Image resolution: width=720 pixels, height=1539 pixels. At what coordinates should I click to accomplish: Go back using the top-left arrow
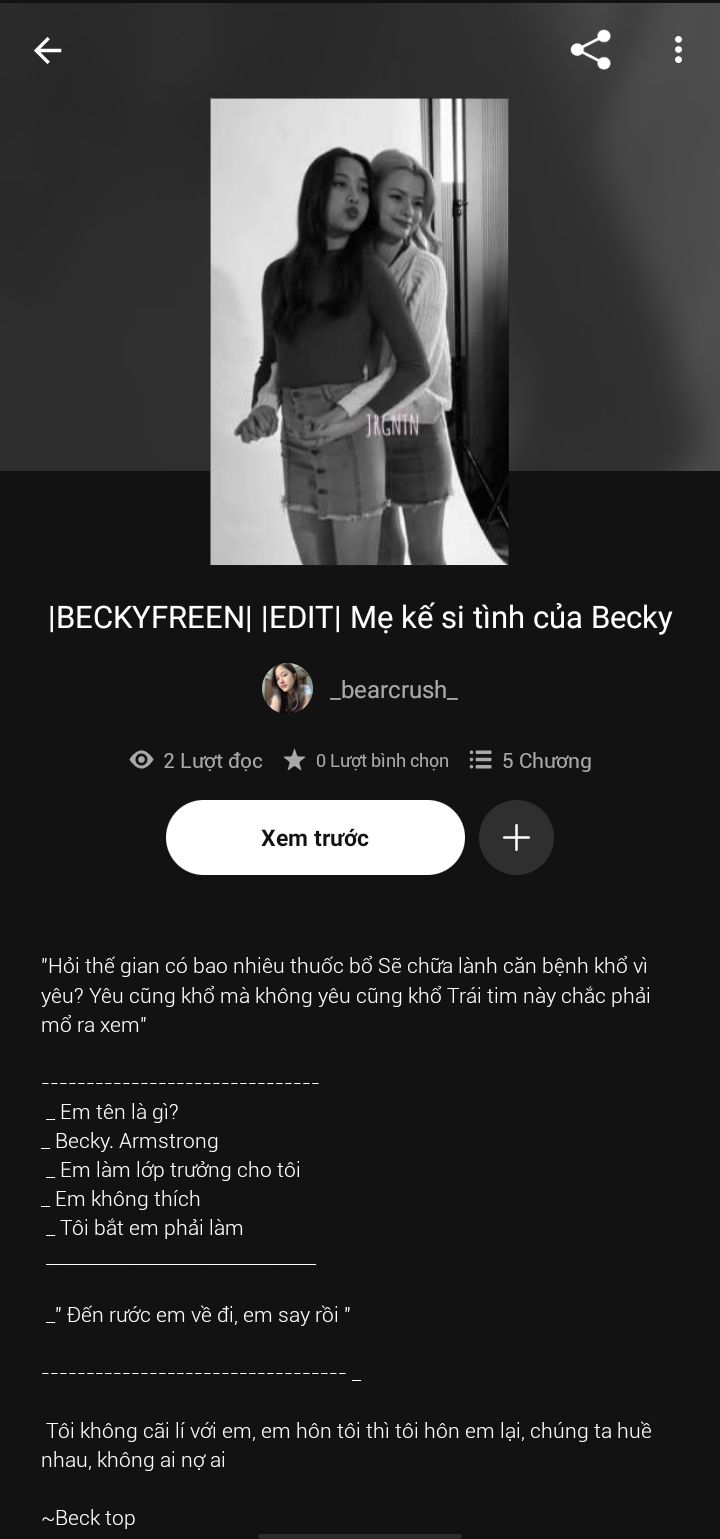coord(47,50)
